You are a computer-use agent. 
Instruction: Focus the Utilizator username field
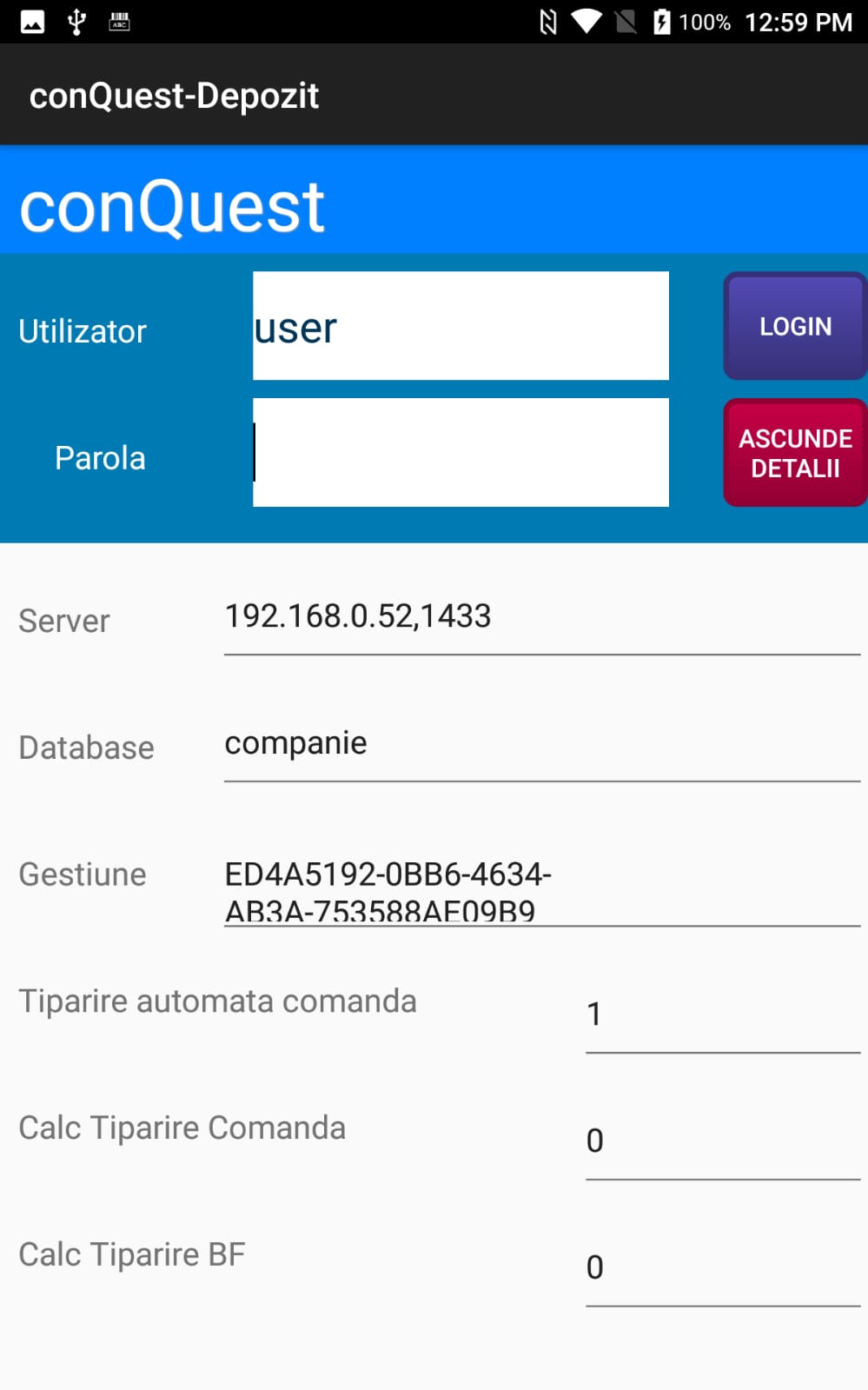[x=461, y=326]
